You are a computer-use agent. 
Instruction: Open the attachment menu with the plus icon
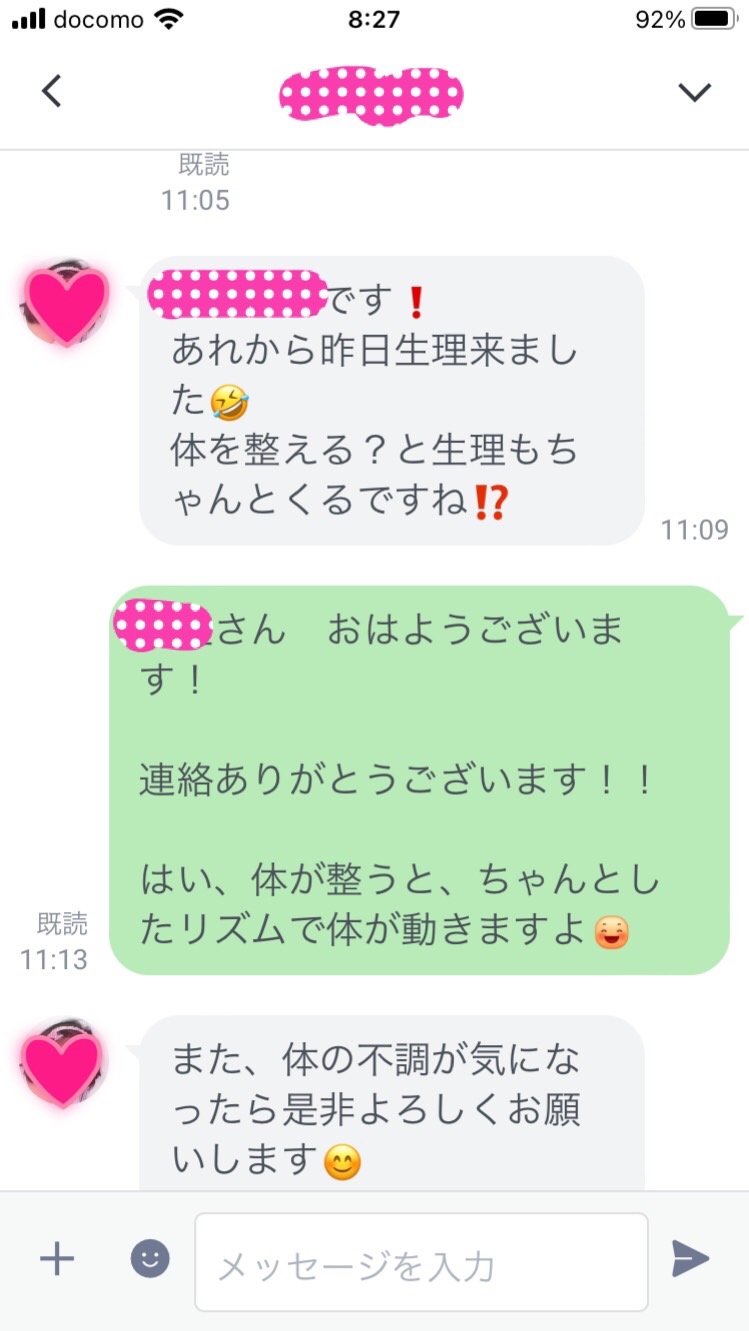tap(57, 1260)
